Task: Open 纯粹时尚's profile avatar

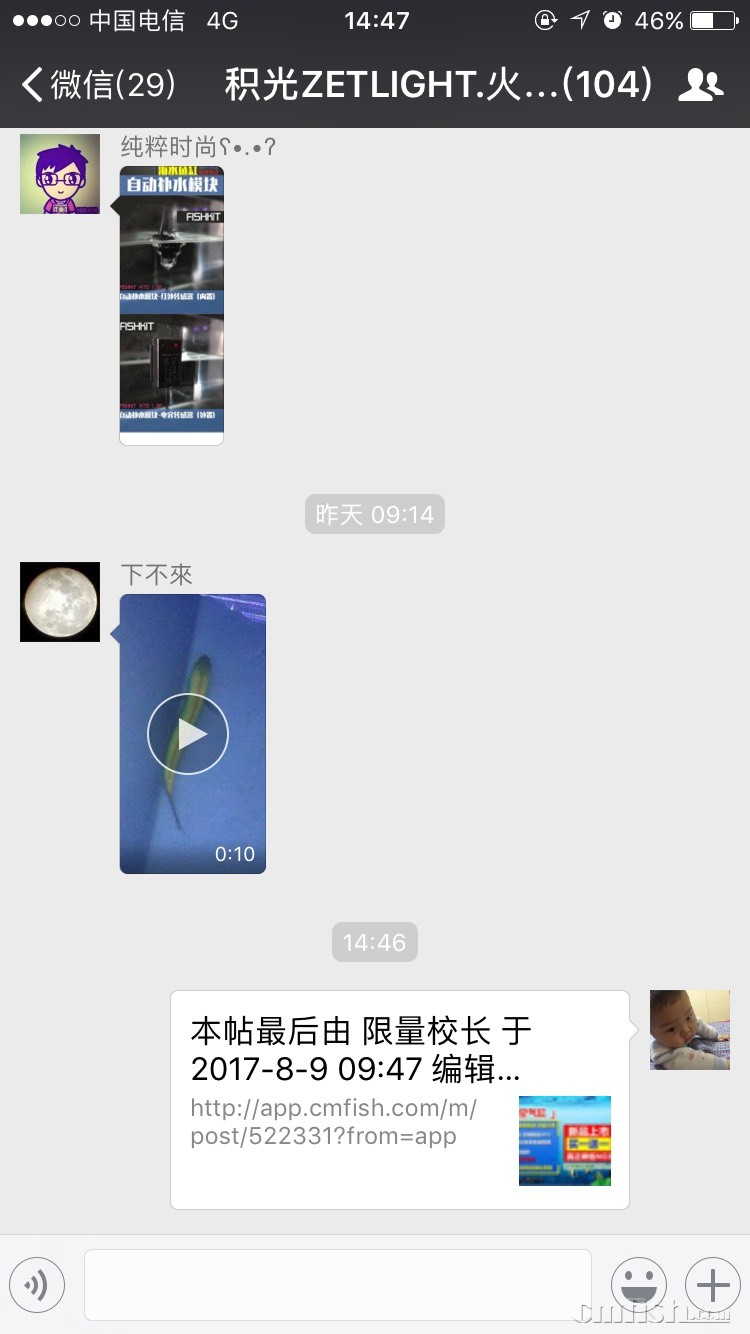Action: (x=60, y=174)
